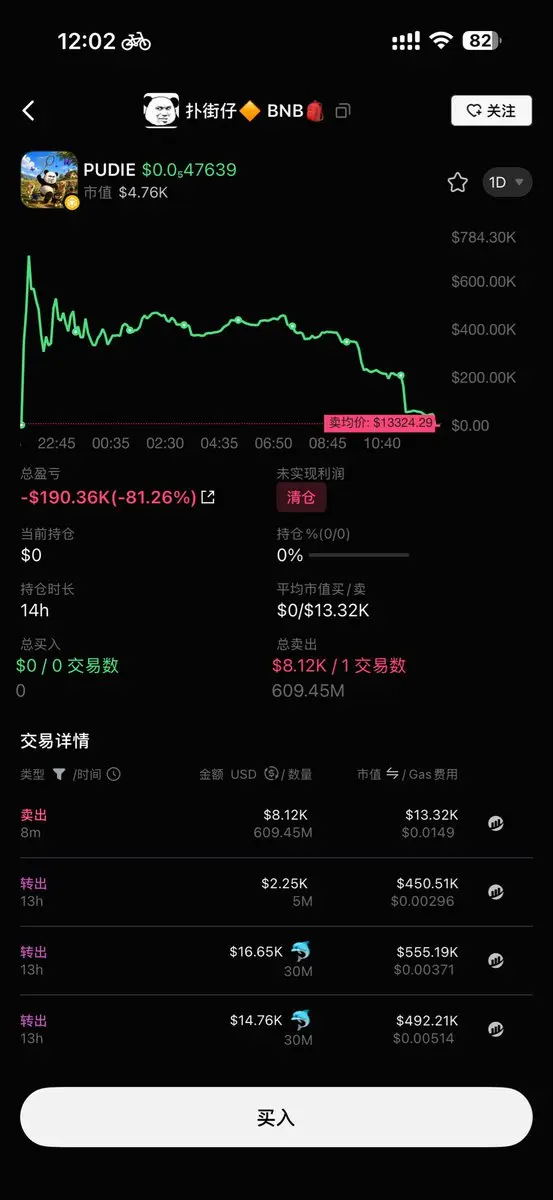Filter transactions by type

(59, 774)
